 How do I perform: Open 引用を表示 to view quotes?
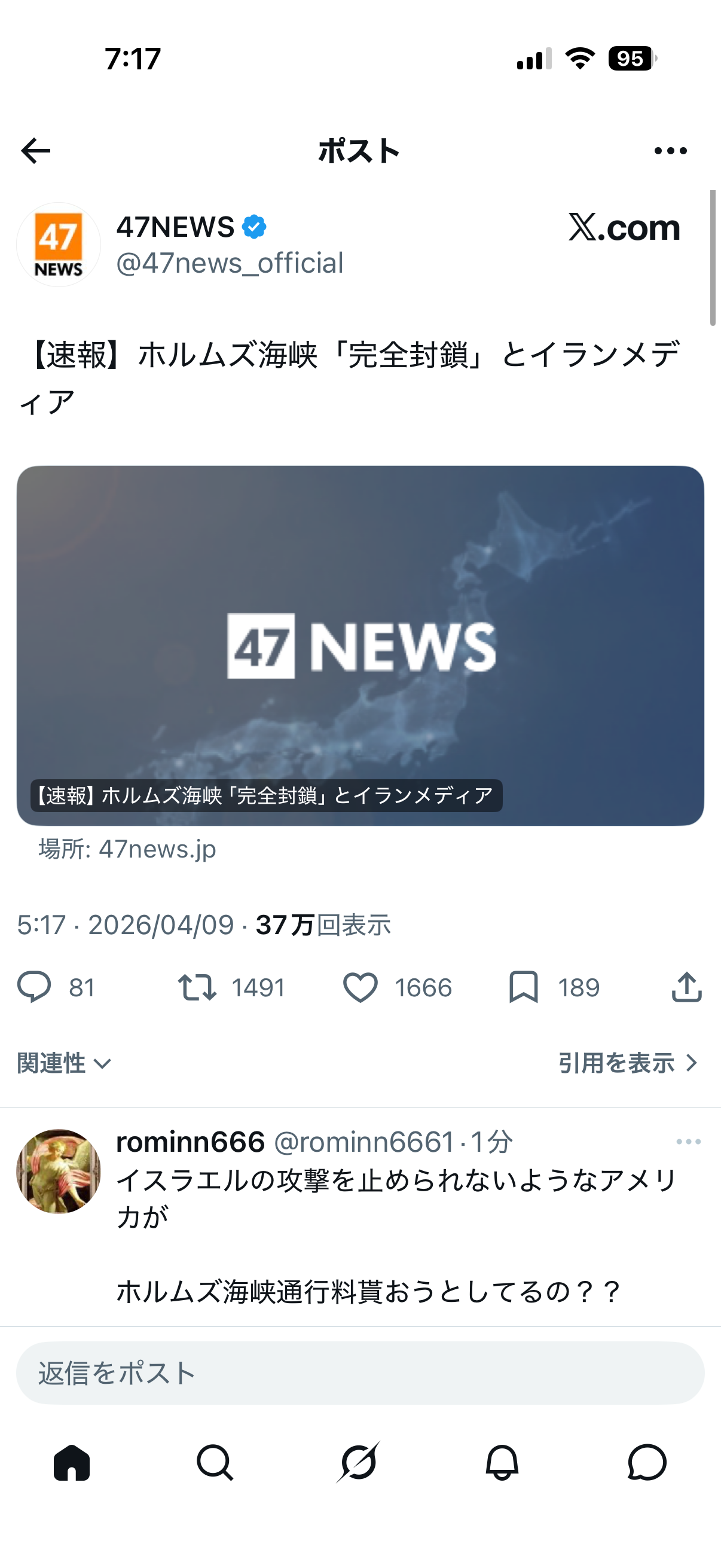[x=628, y=1063]
